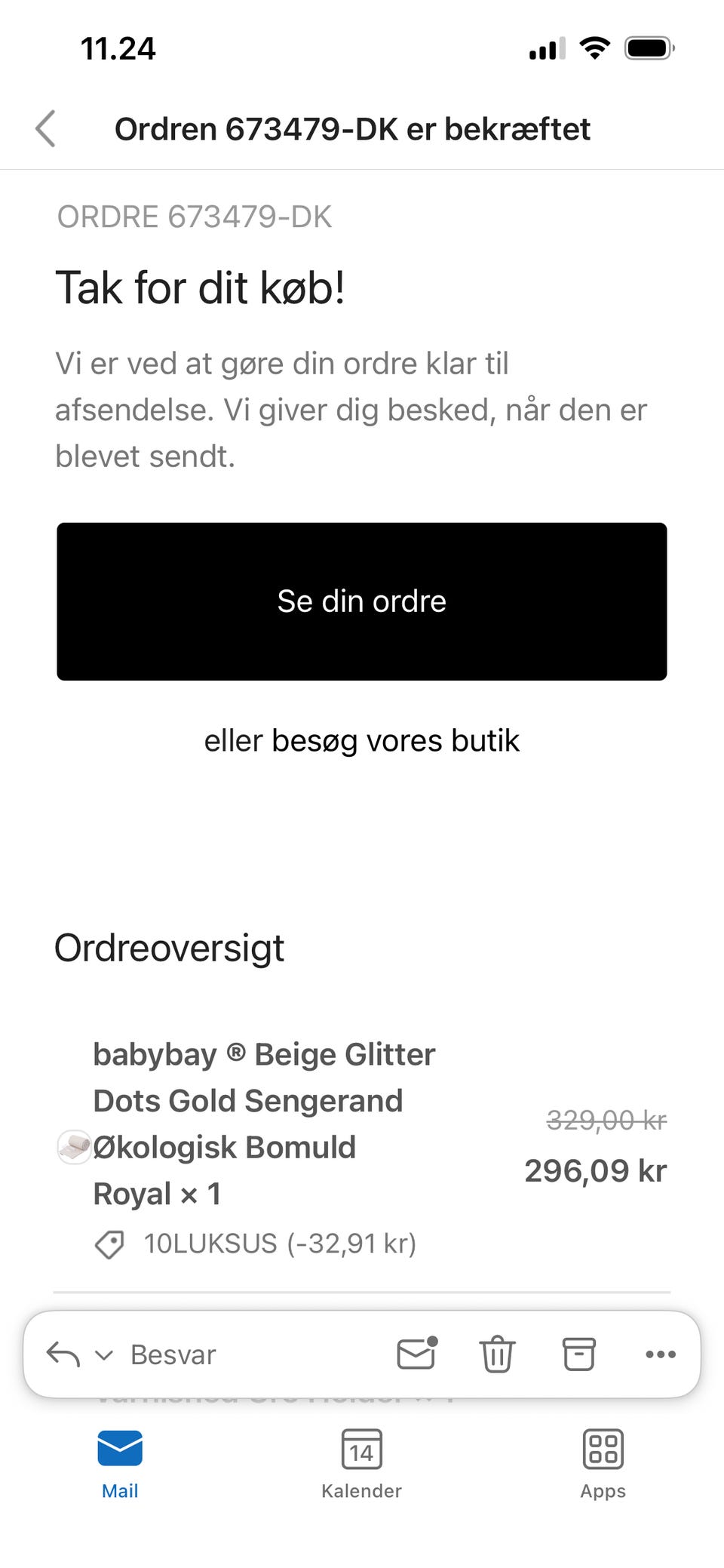Tap the discount tag icon beside 10LUKSUS
Image resolution: width=724 pixels, height=1568 pixels.
point(109,1244)
